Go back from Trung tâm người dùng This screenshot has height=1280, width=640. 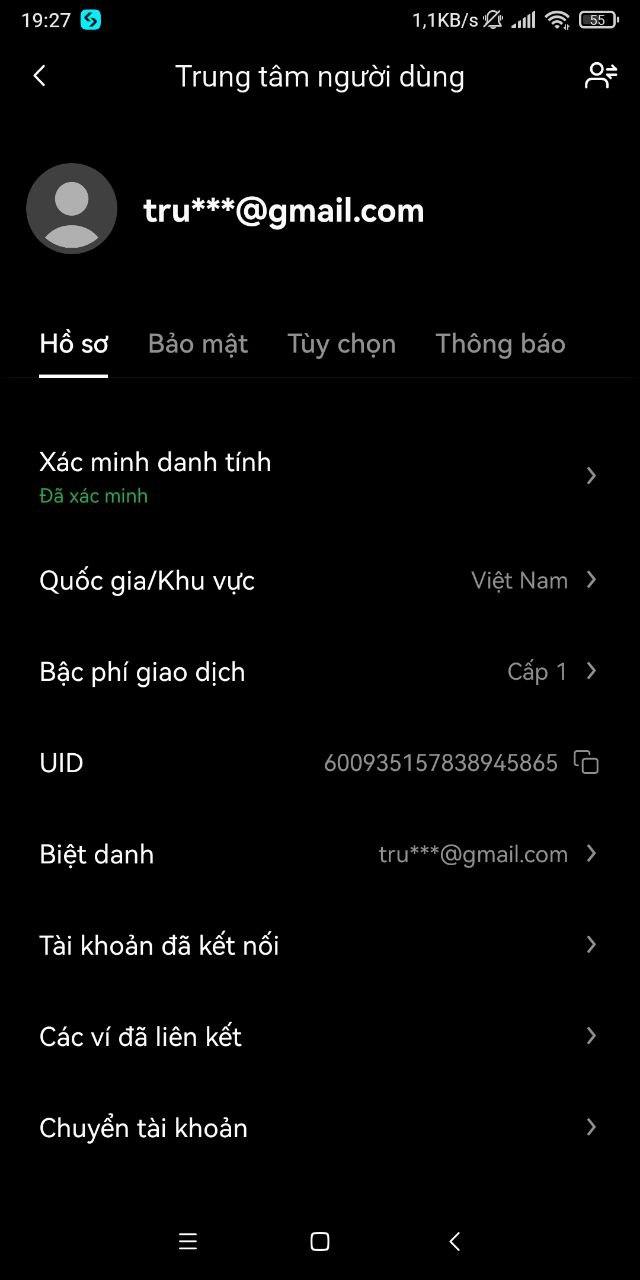coord(39,76)
